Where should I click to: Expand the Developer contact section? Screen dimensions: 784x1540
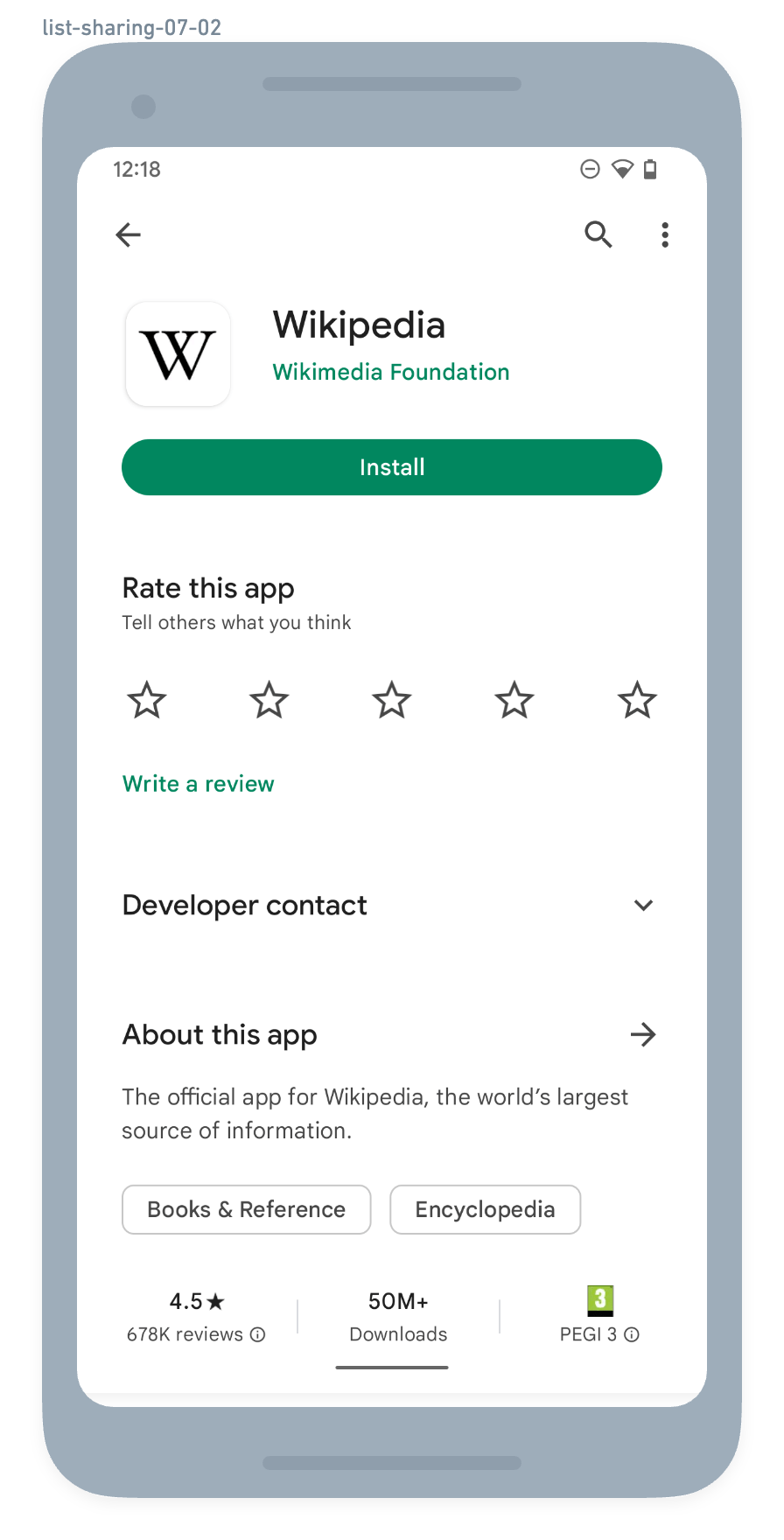pos(392,906)
